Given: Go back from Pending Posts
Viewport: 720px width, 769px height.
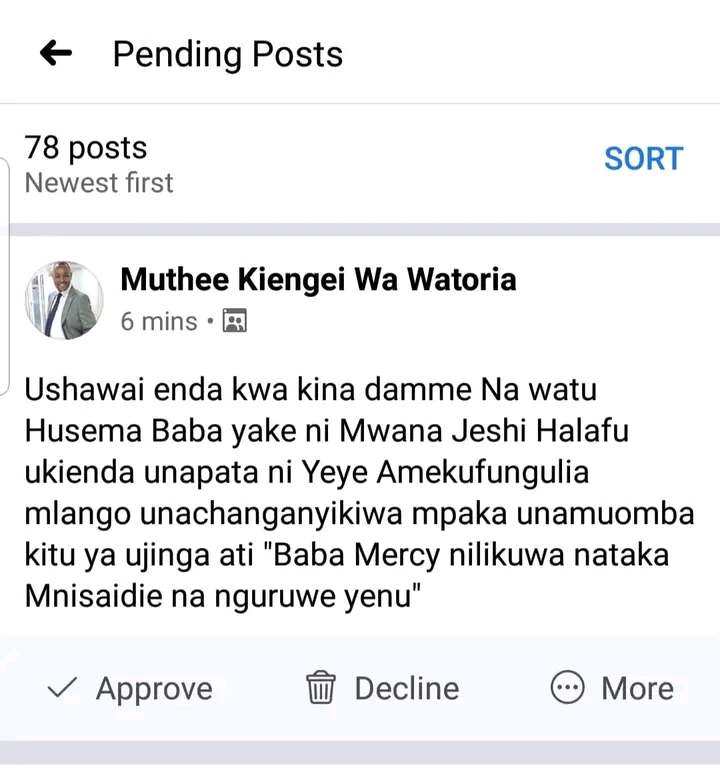Looking at the screenshot, I should (56, 54).
